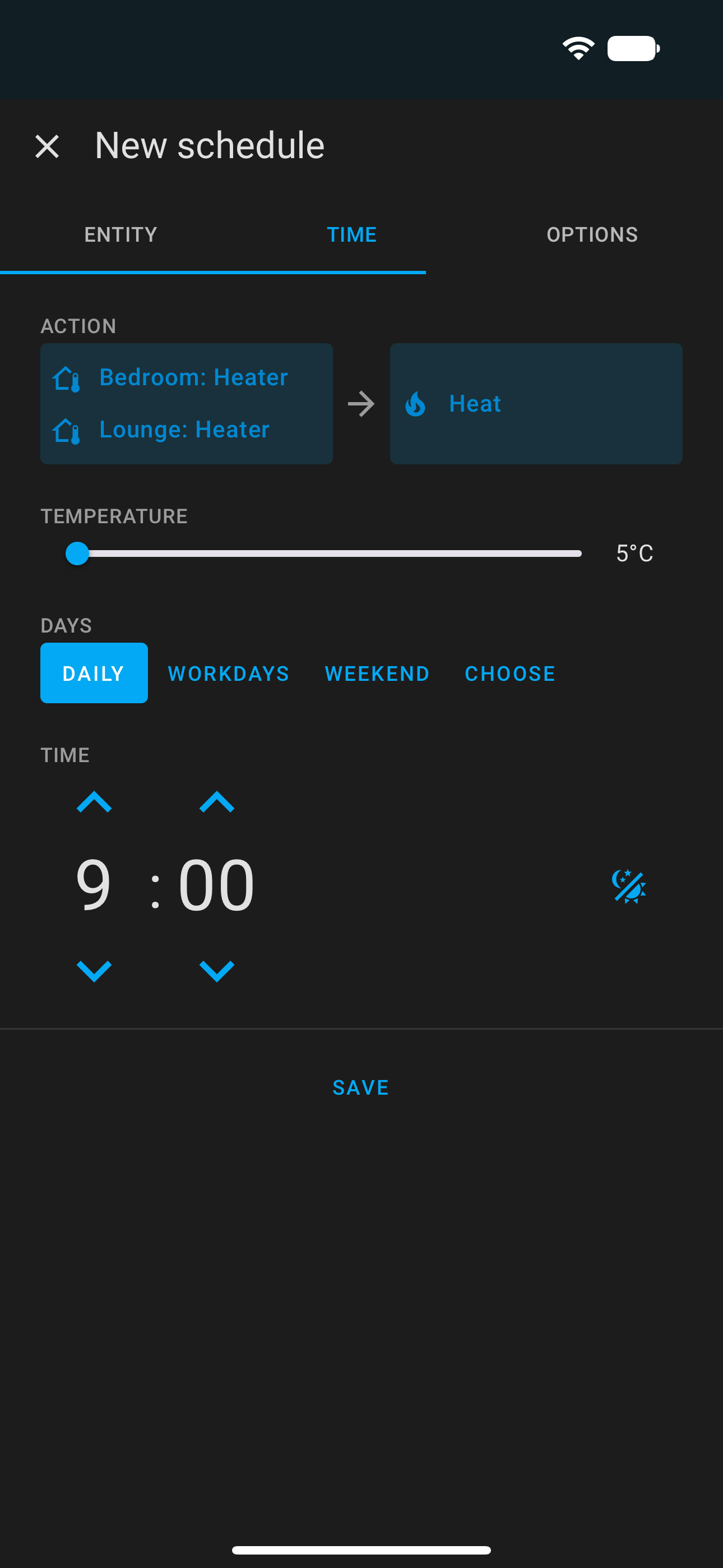Increase the minutes with the up arrow
Screen dimensions: 723x1568
217,803
